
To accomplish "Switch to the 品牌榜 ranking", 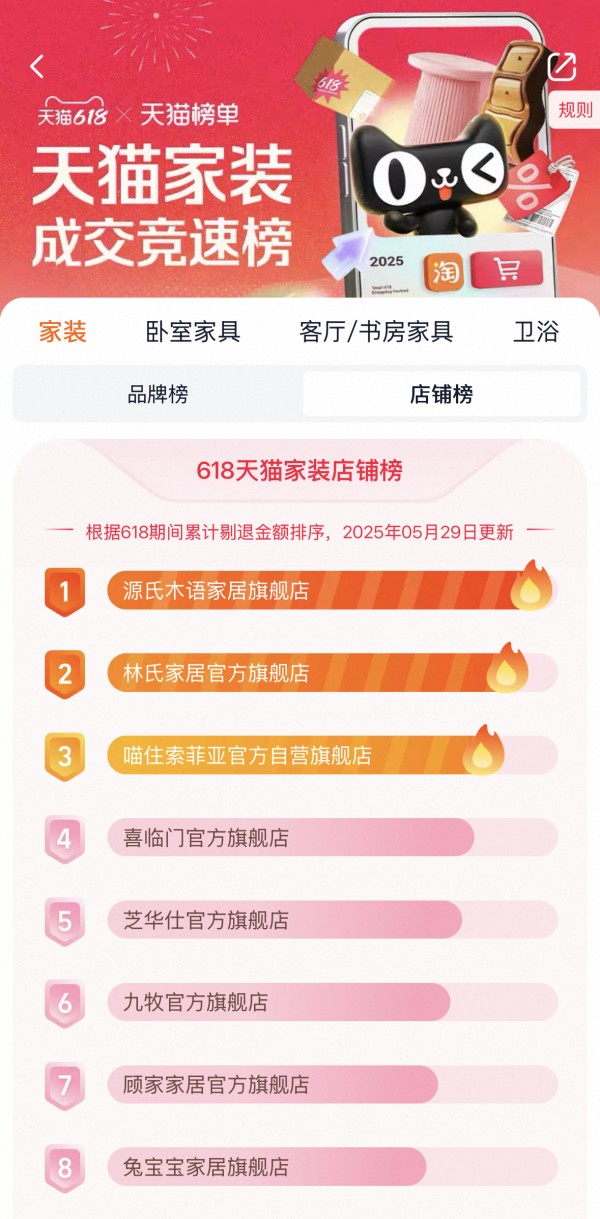I will (158, 394).
